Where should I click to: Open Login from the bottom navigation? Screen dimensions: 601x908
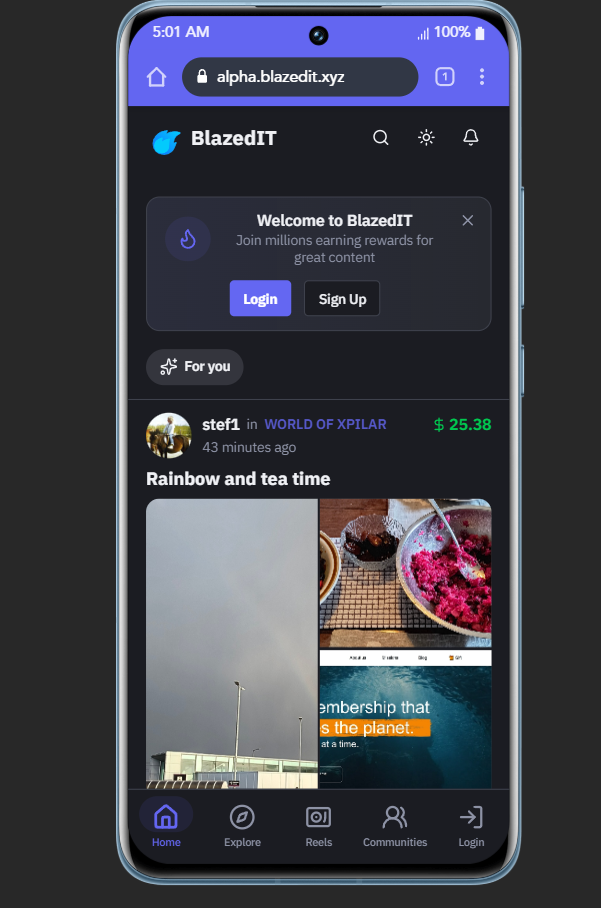pyautogui.click(x=471, y=826)
